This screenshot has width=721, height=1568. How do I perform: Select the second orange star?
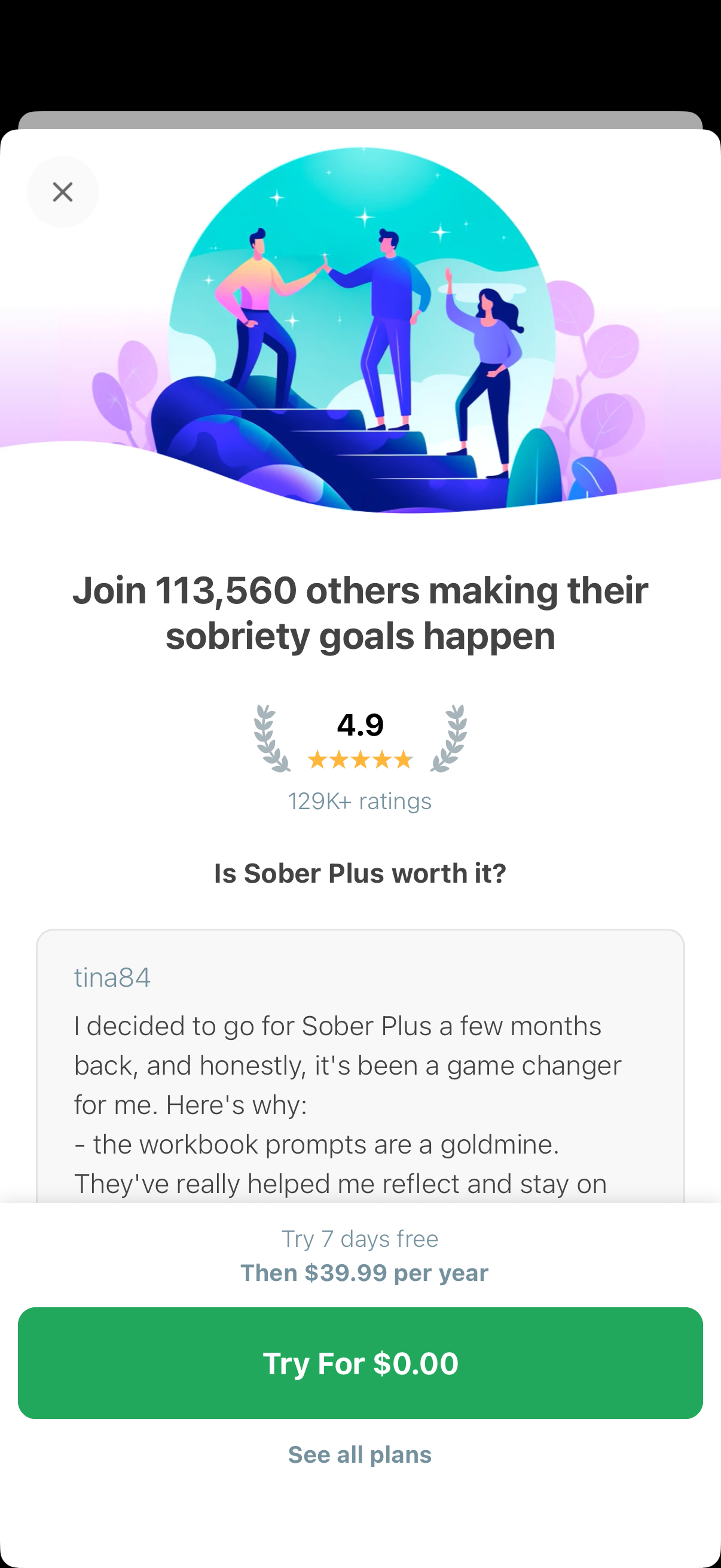(x=340, y=759)
